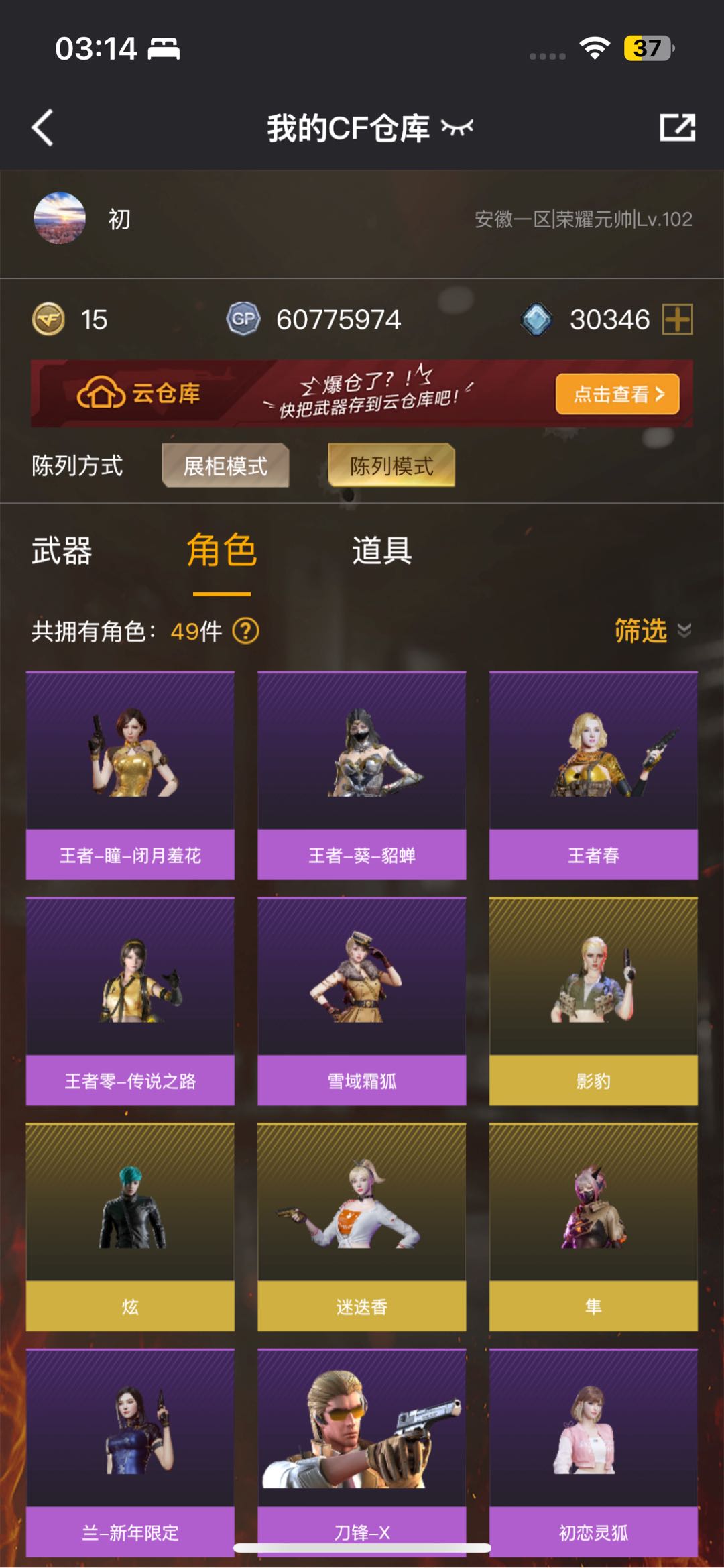This screenshot has width=724, height=1568.
Task: Switch to the 道具 tab
Action: coord(382,551)
